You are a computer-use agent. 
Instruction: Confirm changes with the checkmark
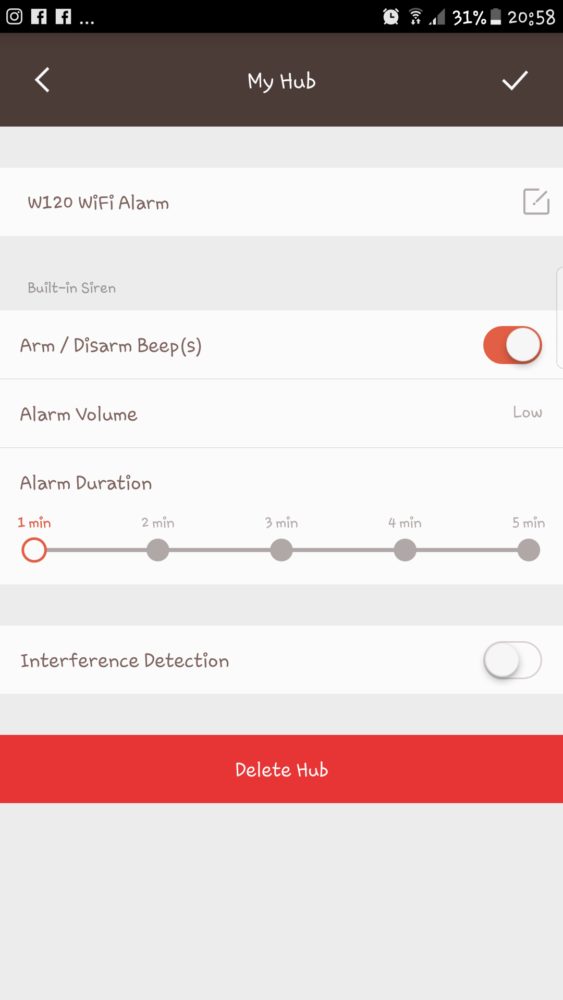(x=515, y=80)
